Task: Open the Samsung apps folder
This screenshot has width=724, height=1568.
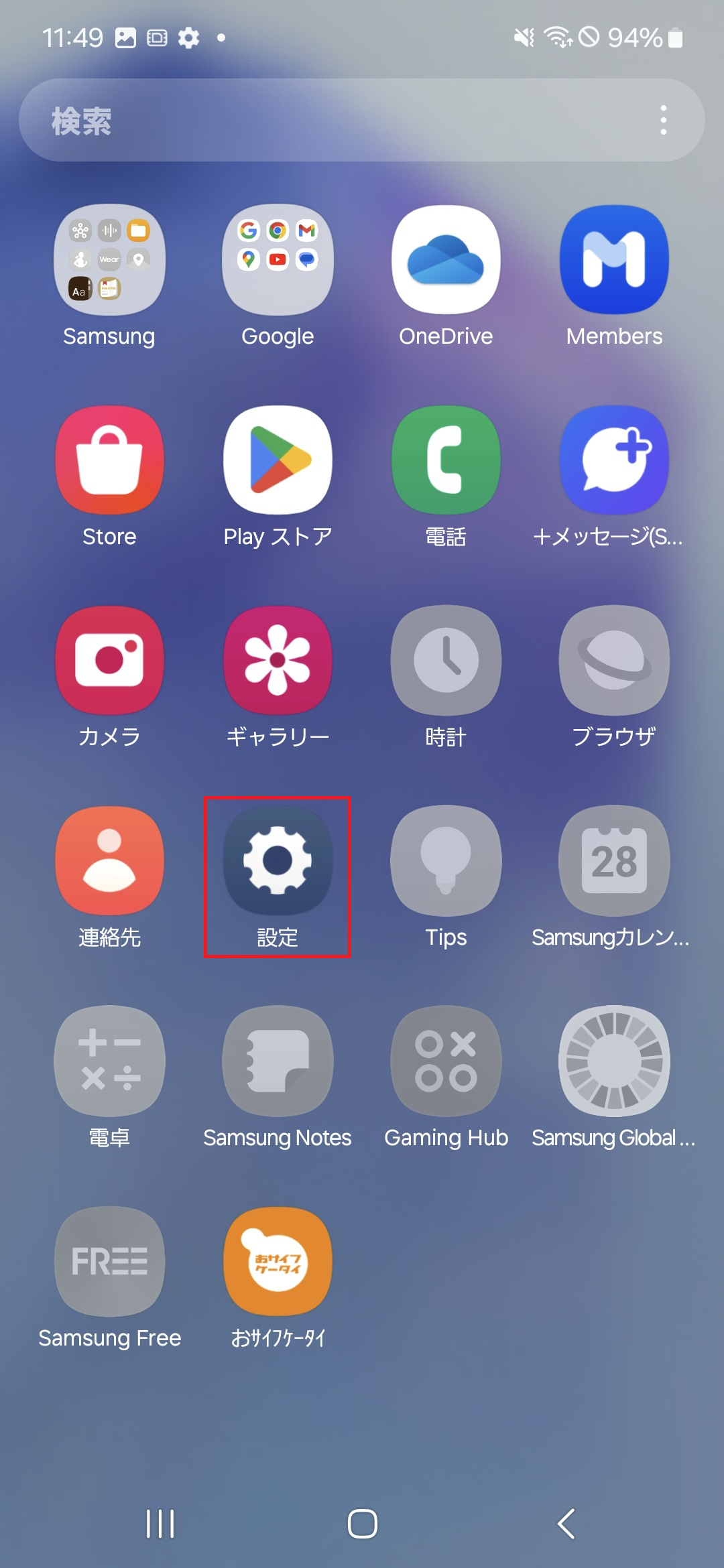Action: [109, 261]
